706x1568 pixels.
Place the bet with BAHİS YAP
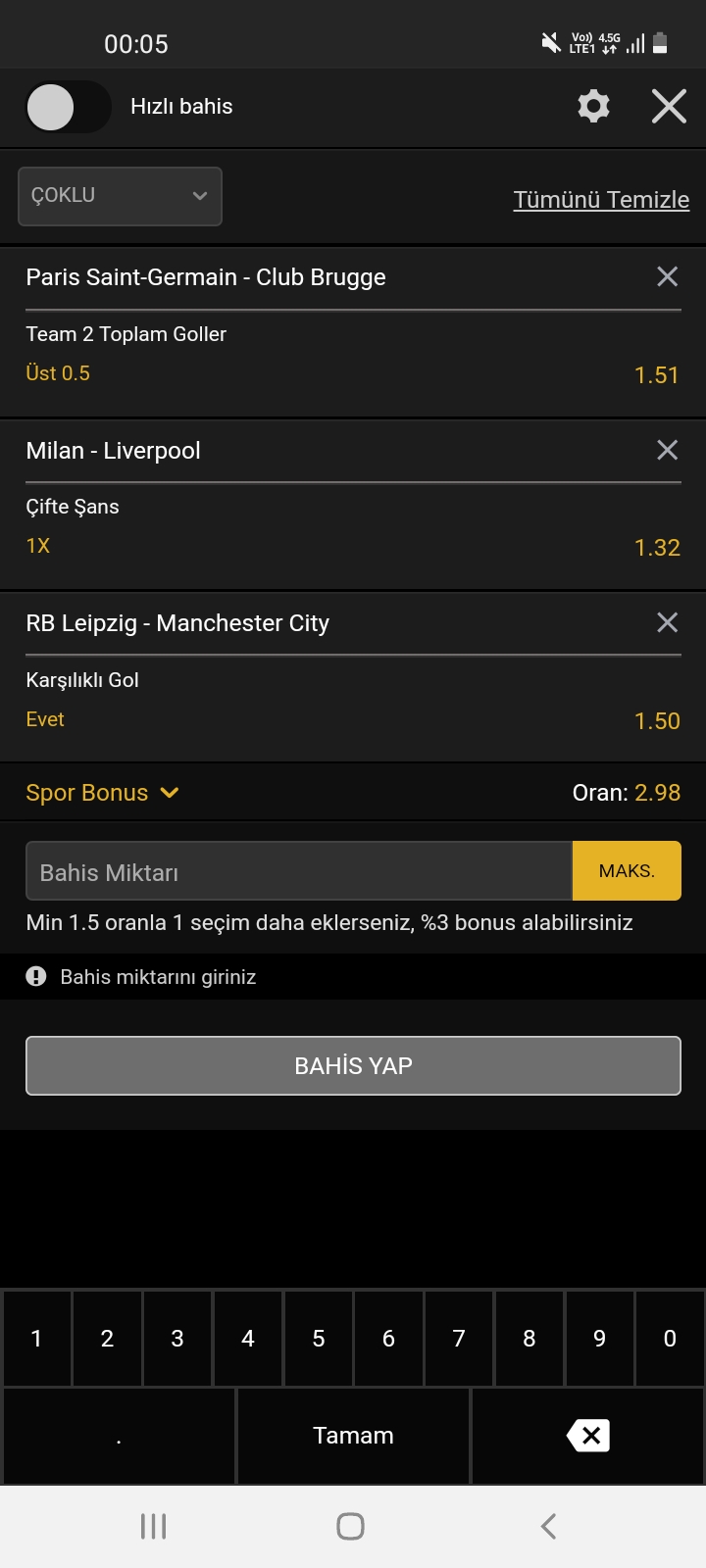(353, 1065)
